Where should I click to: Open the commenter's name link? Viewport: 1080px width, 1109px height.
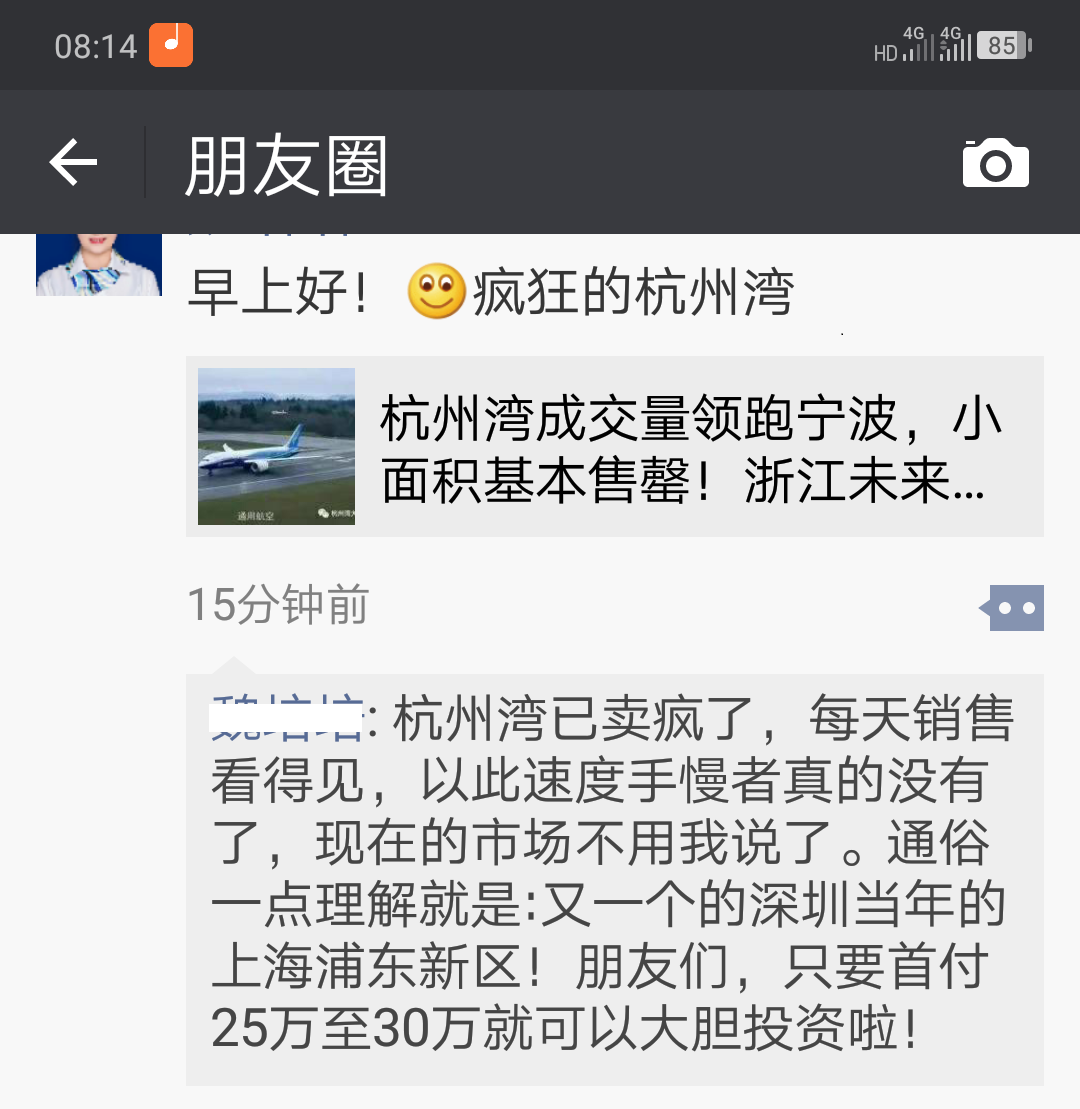click(287, 718)
